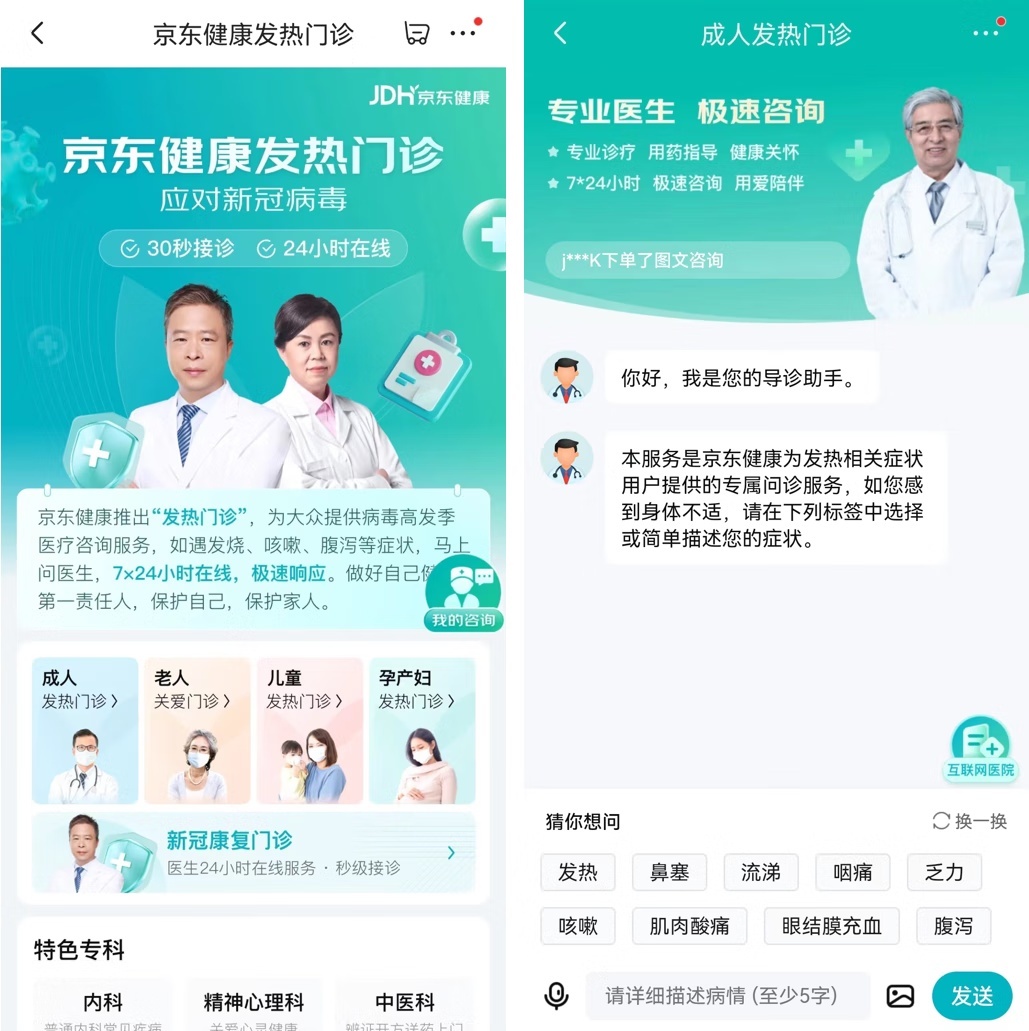
Task: Choose the 肌肉酸痛 symptom chip
Action: tap(689, 926)
